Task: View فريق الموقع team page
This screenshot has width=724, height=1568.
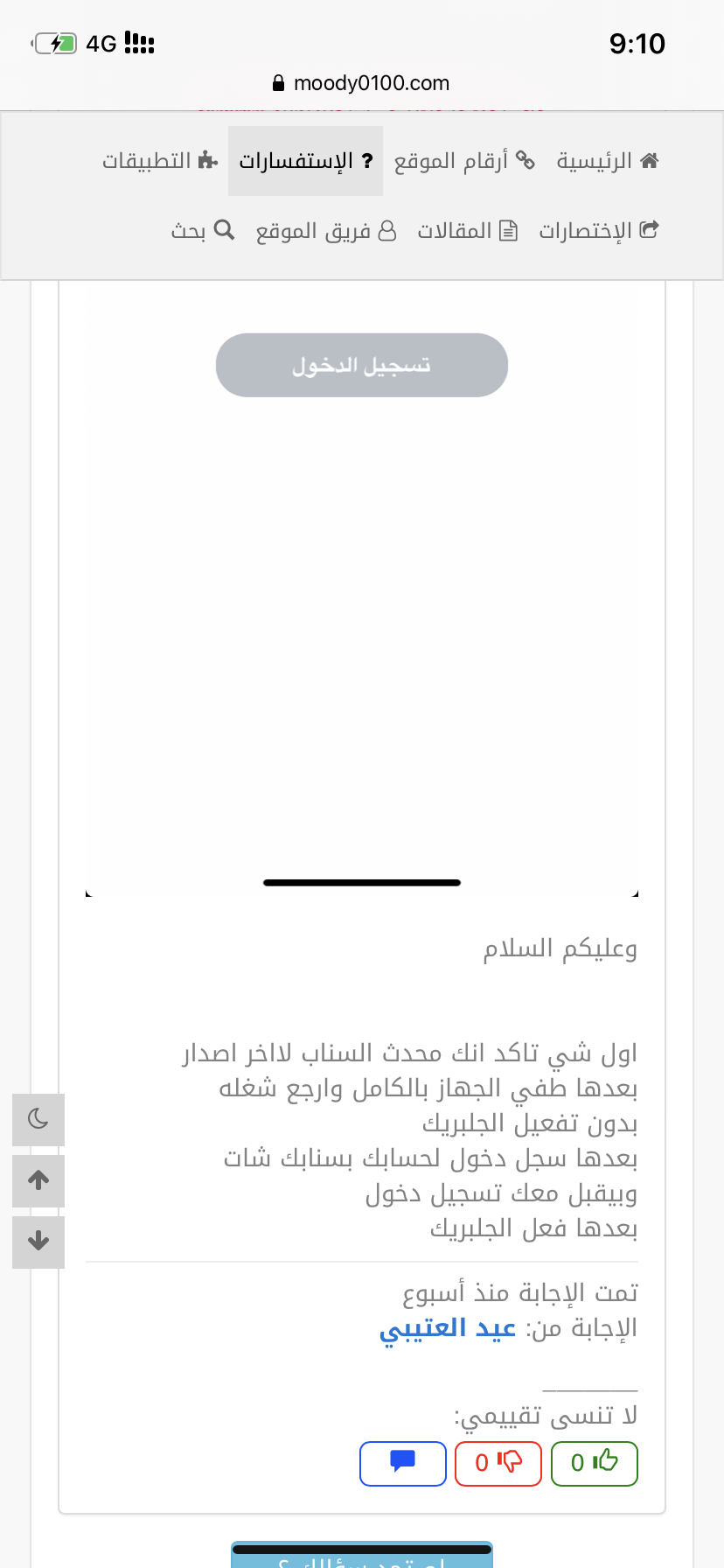Action: (326, 231)
